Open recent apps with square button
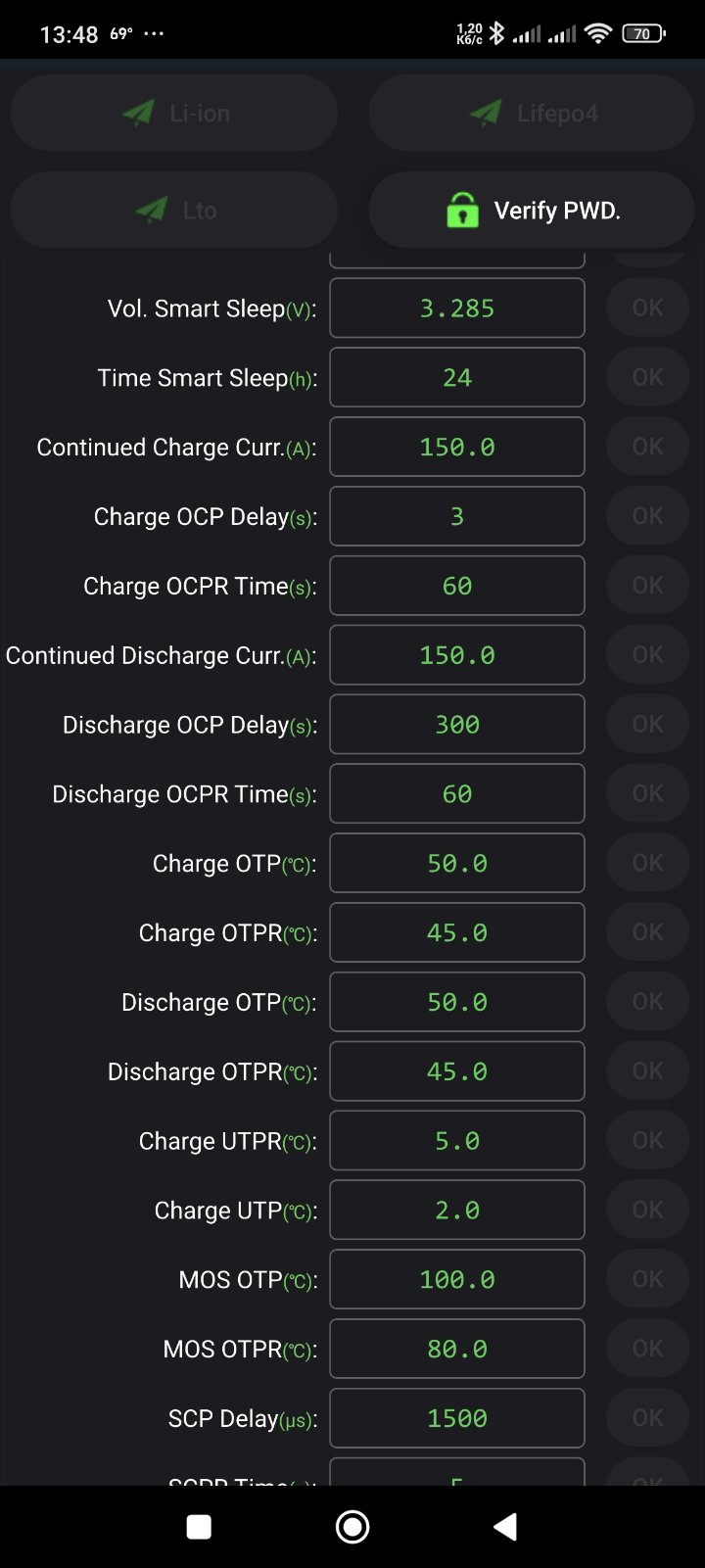The image size is (705, 1568). coord(199,1527)
